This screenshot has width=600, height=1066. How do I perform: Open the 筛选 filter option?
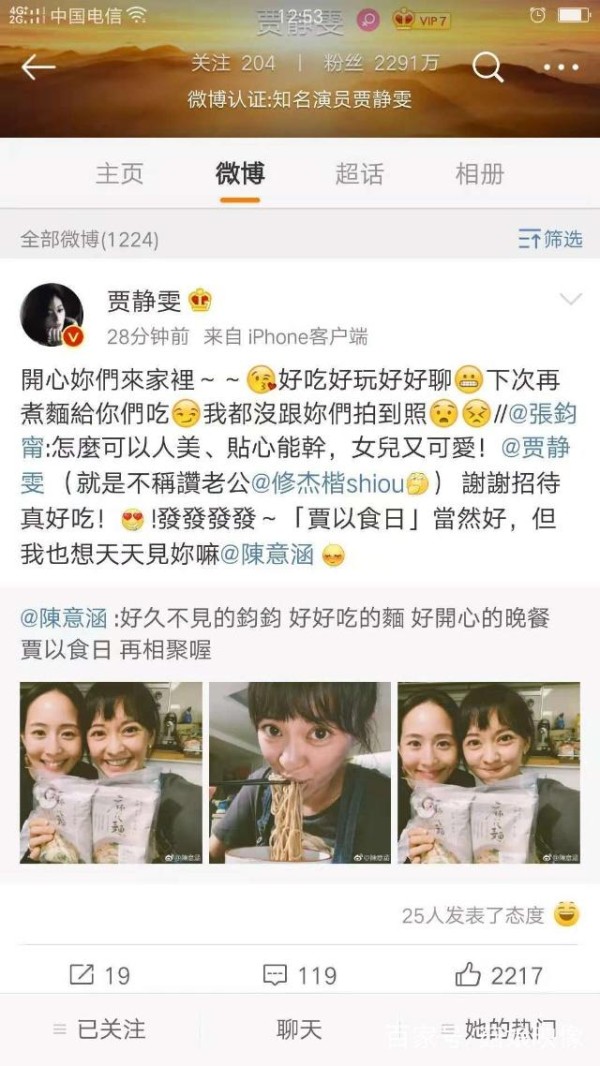pos(550,239)
